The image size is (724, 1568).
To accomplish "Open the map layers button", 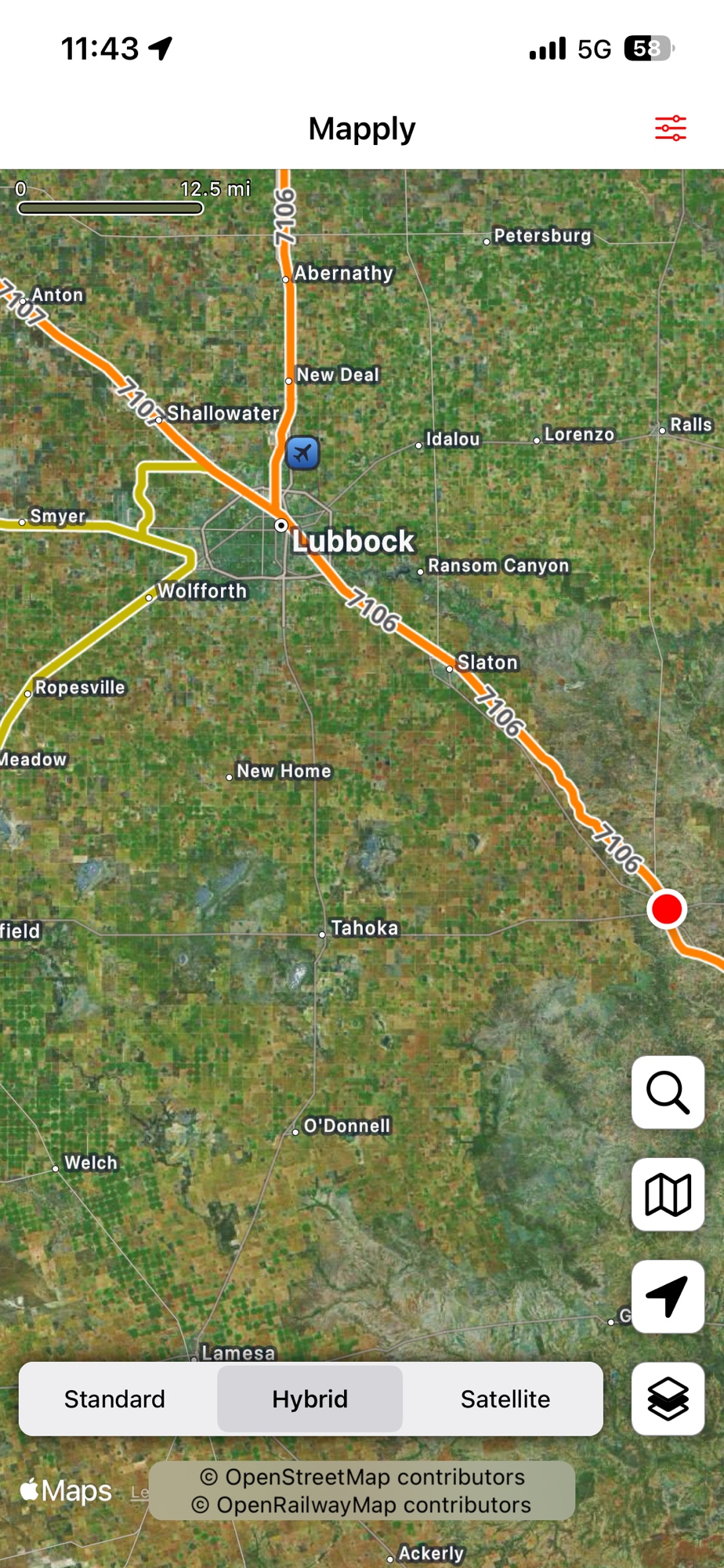I will click(x=668, y=1399).
